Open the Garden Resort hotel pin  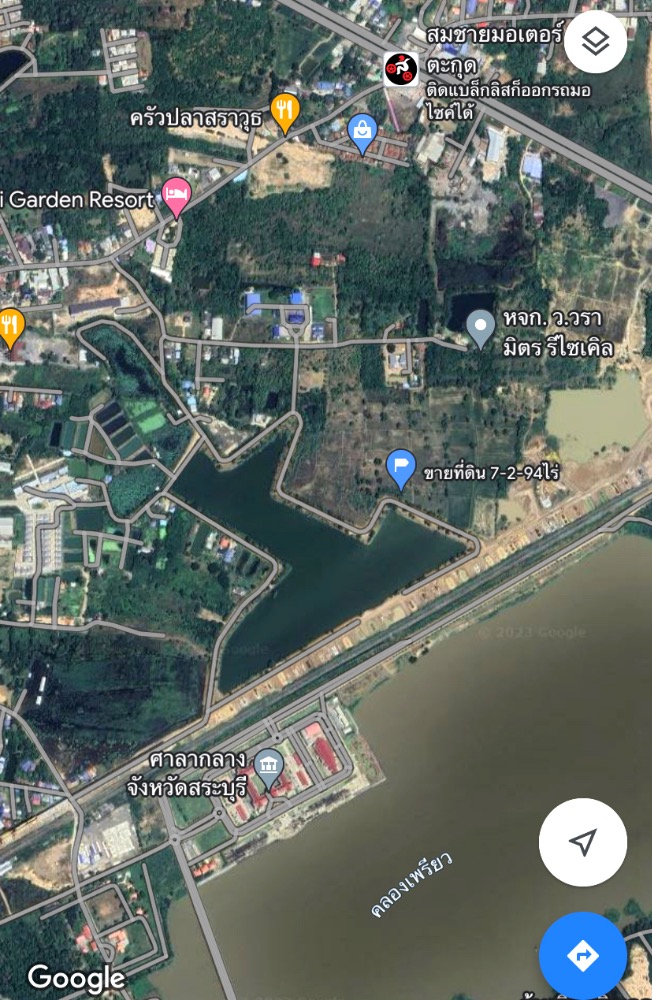coord(176,197)
